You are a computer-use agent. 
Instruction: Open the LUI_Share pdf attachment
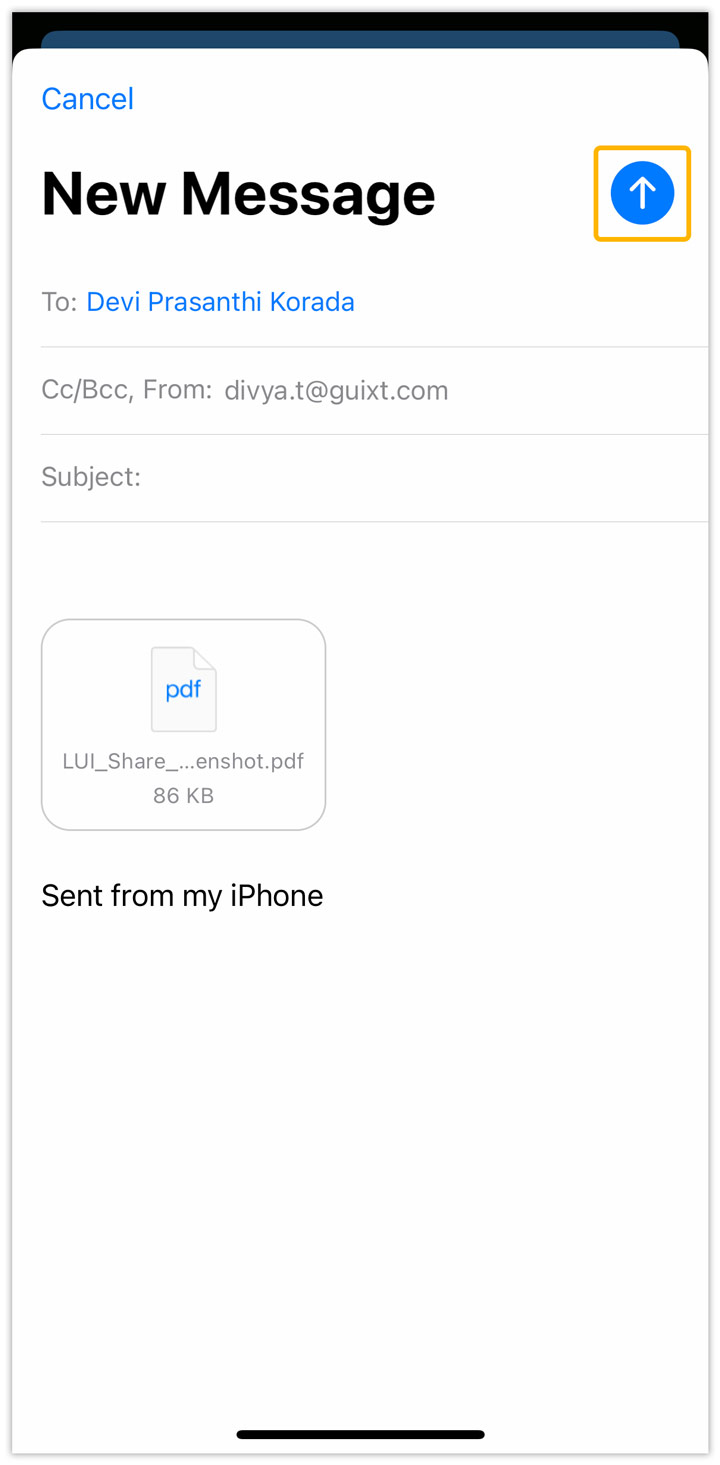(x=184, y=724)
